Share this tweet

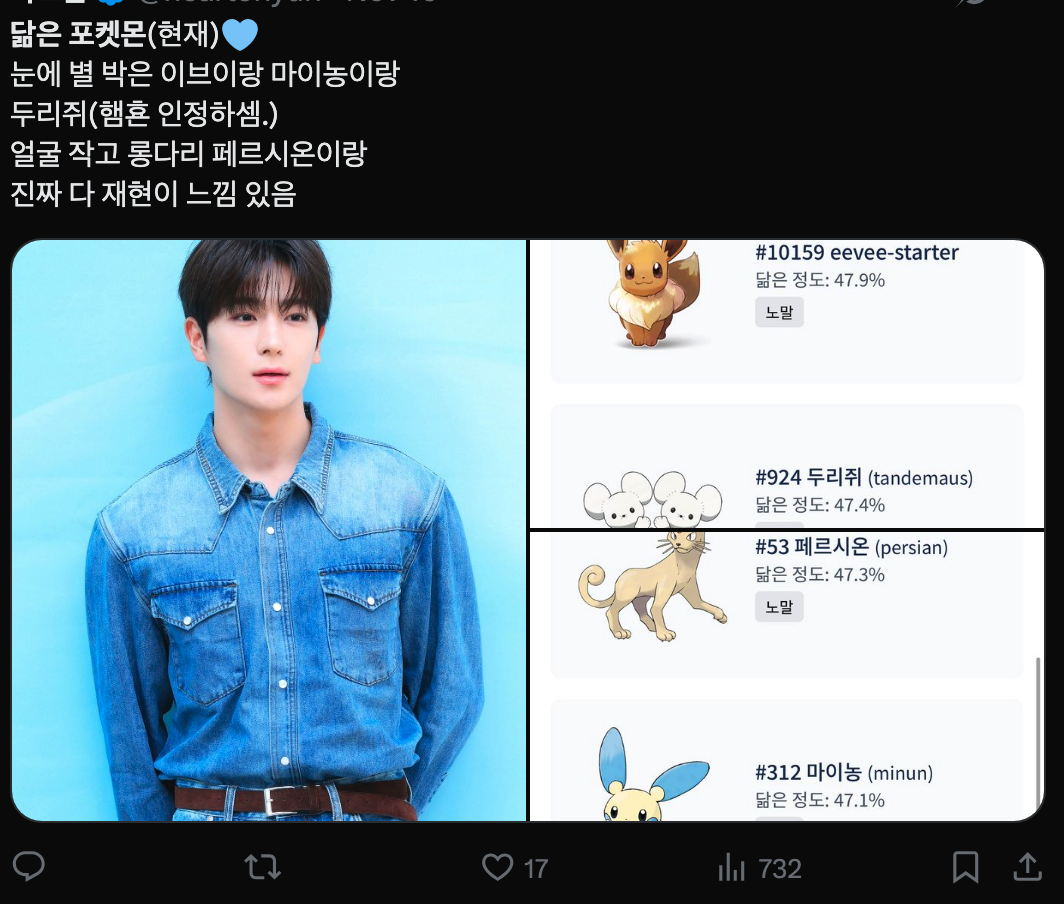tap(1028, 867)
